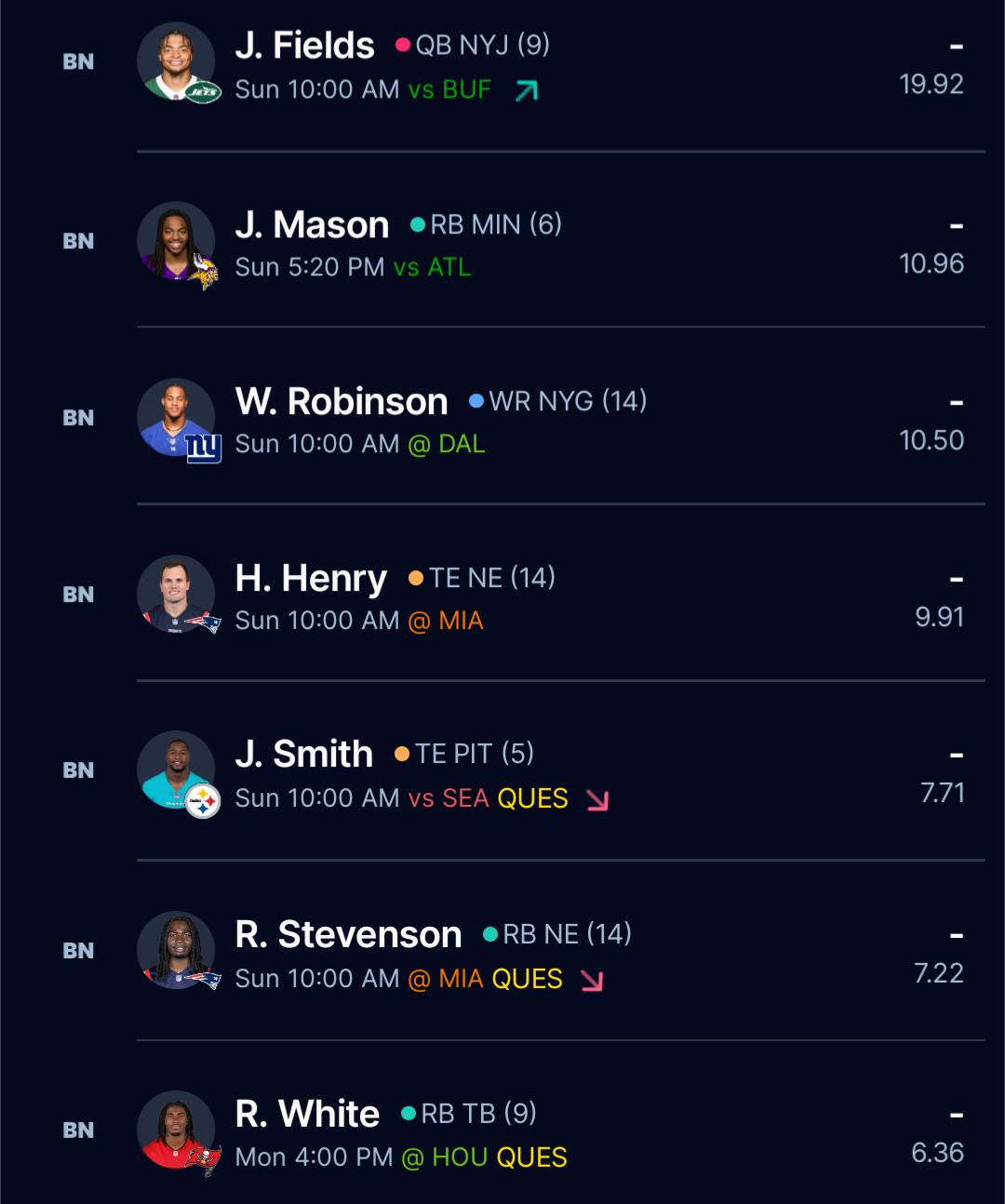Open J. Smith player details
The image size is (1005, 1204).
click(x=303, y=756)
